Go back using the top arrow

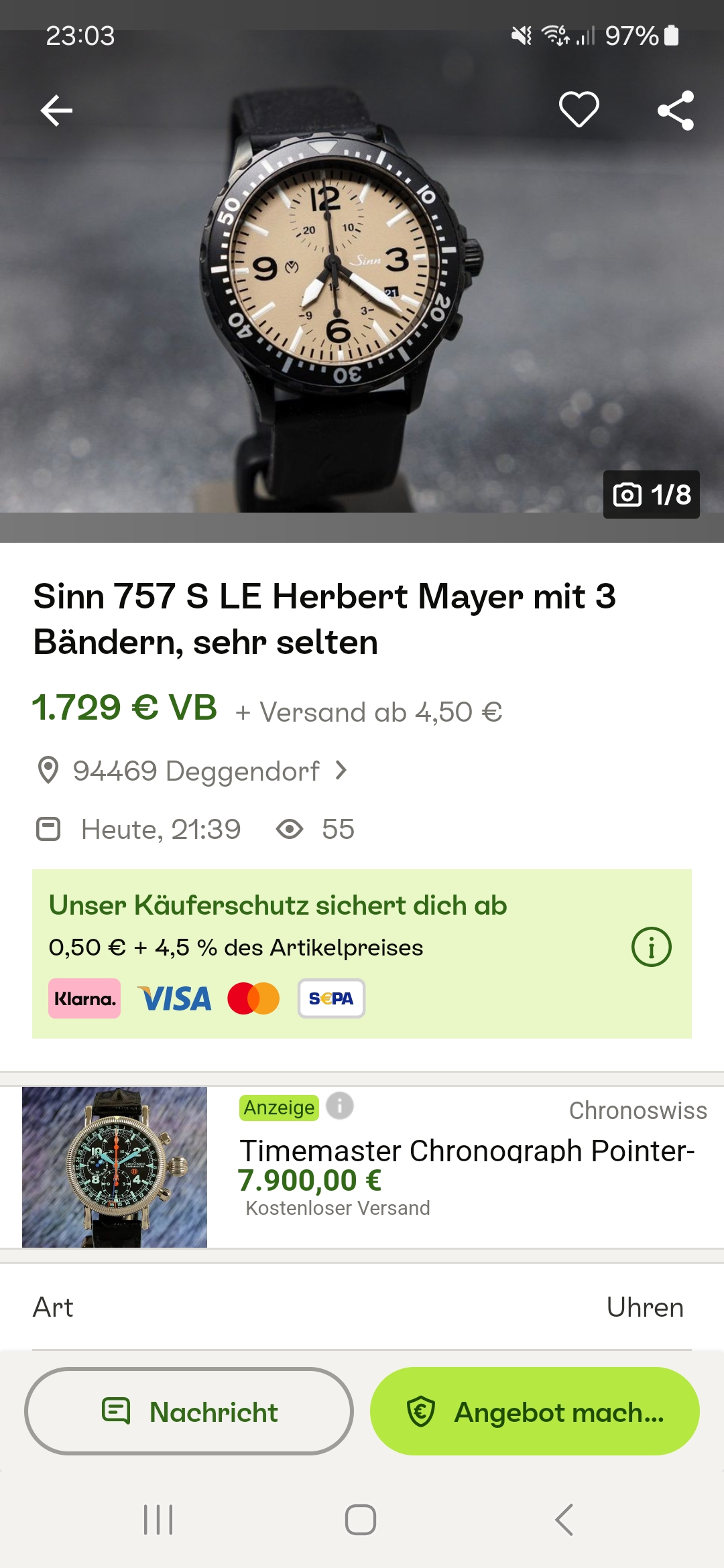(x=56, y=111)
